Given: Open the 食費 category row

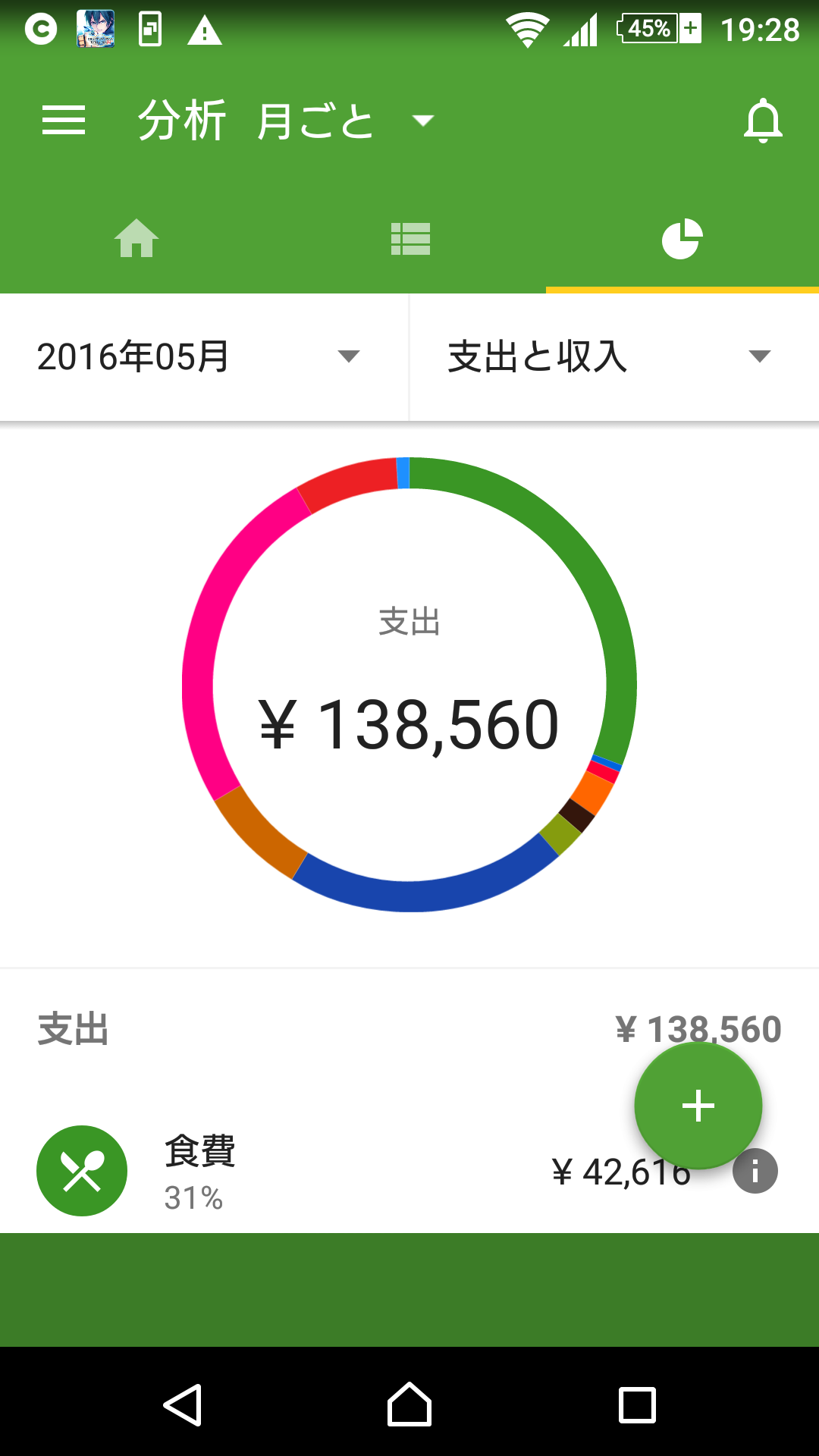Looking at the screenshot, I should coord(303,1172).
